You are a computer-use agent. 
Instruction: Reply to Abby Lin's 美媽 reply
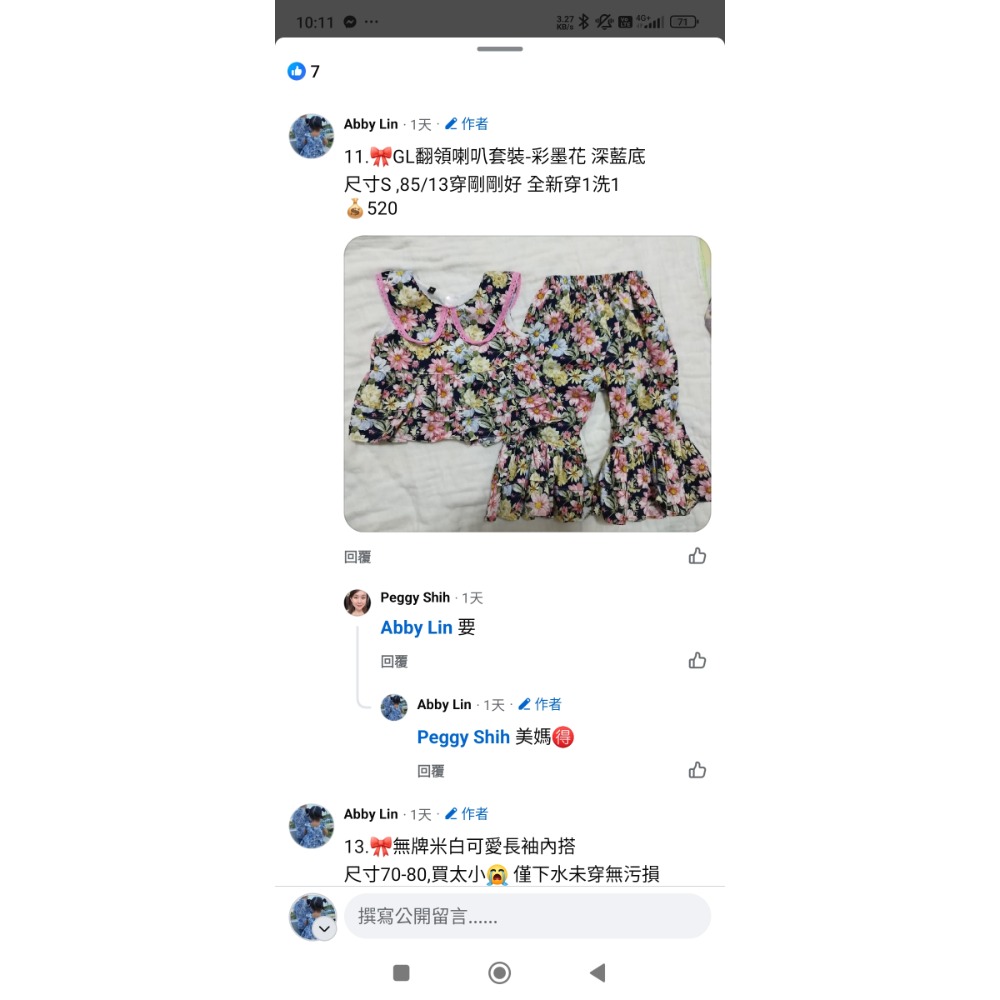tap(431, 771)
